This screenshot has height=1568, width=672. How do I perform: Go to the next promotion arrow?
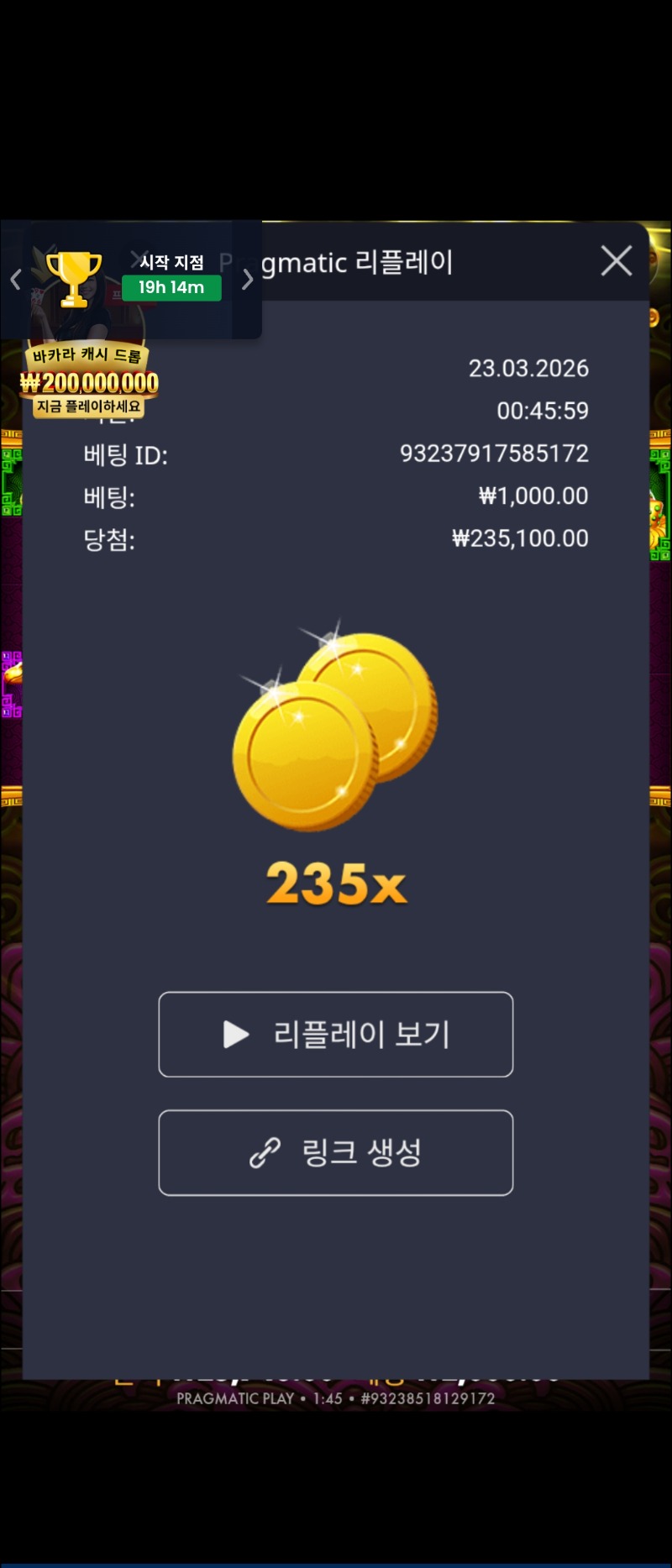click(x=247, y=279)
